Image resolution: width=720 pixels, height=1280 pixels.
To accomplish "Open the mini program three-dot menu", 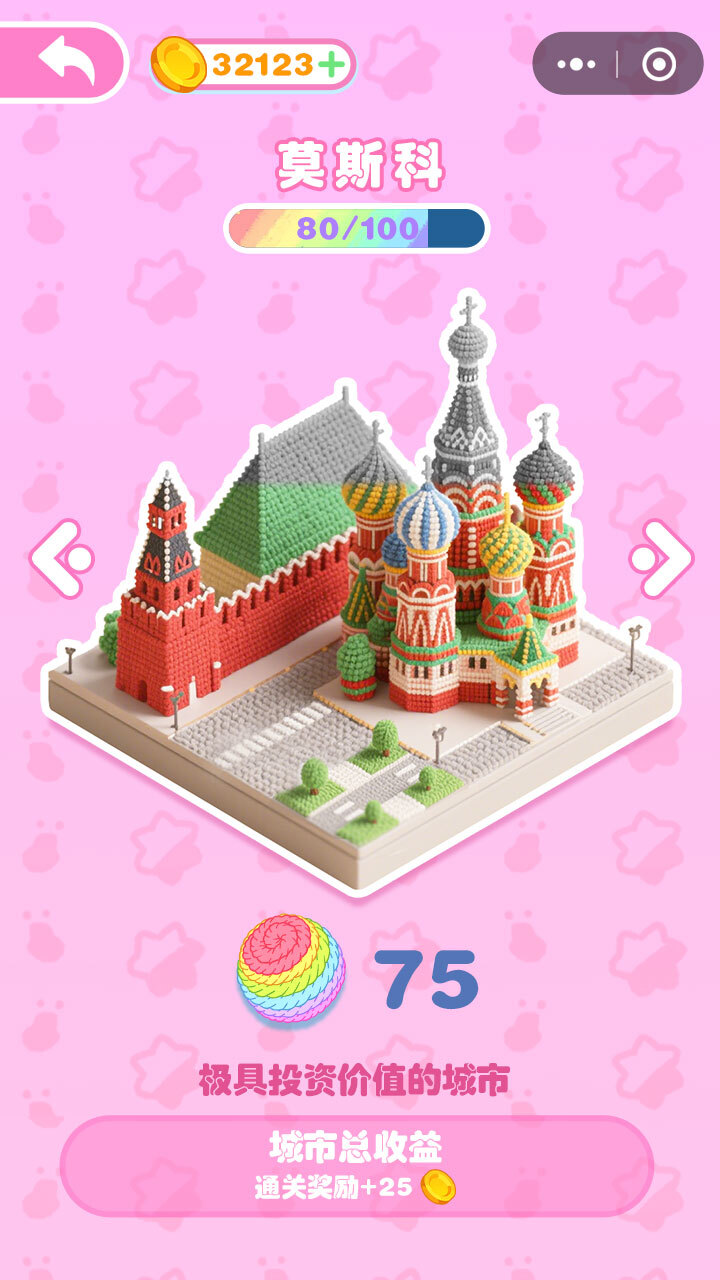I will click(575, 65).
